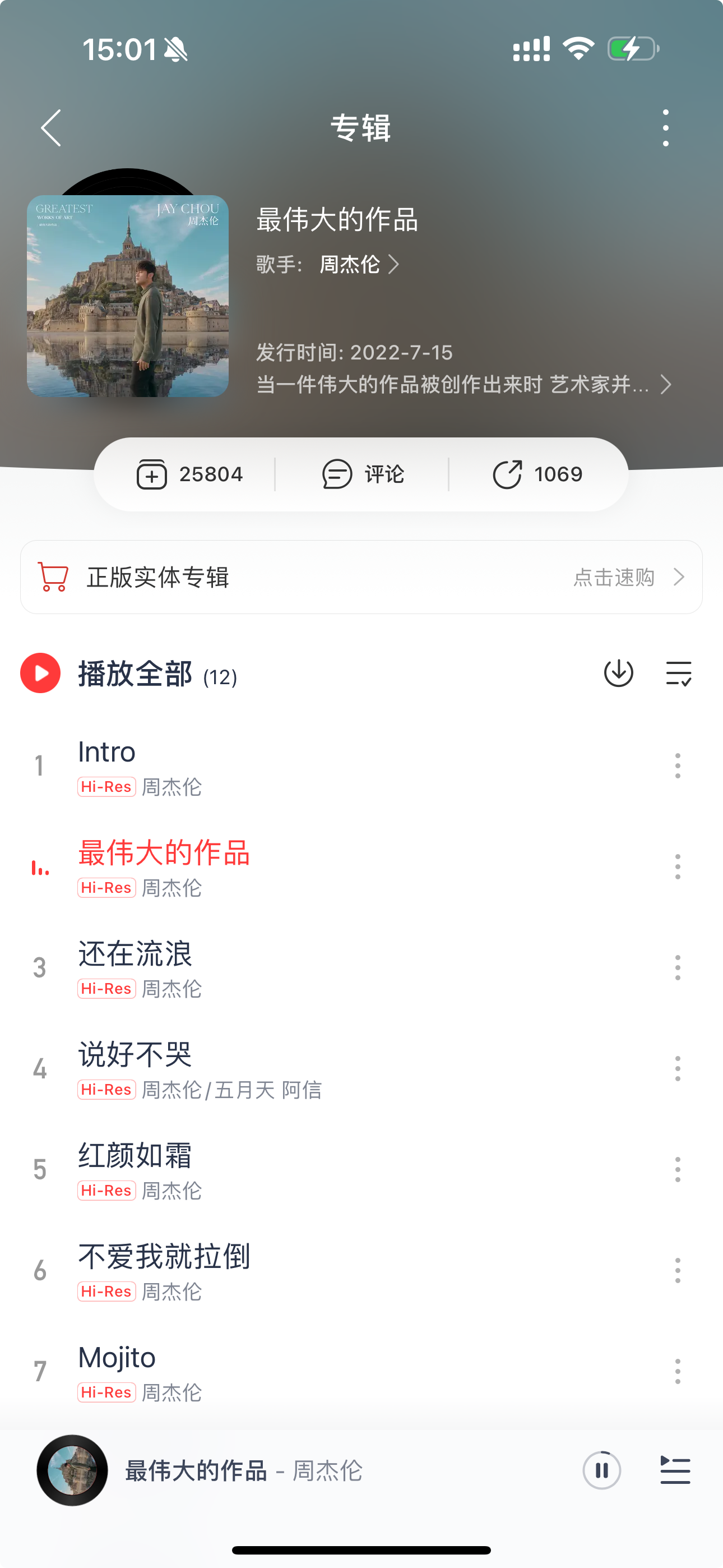The height and width of the screenshot is (1568, 723).
Task: Go back from the album page
Action: click(x=51, y=128)
